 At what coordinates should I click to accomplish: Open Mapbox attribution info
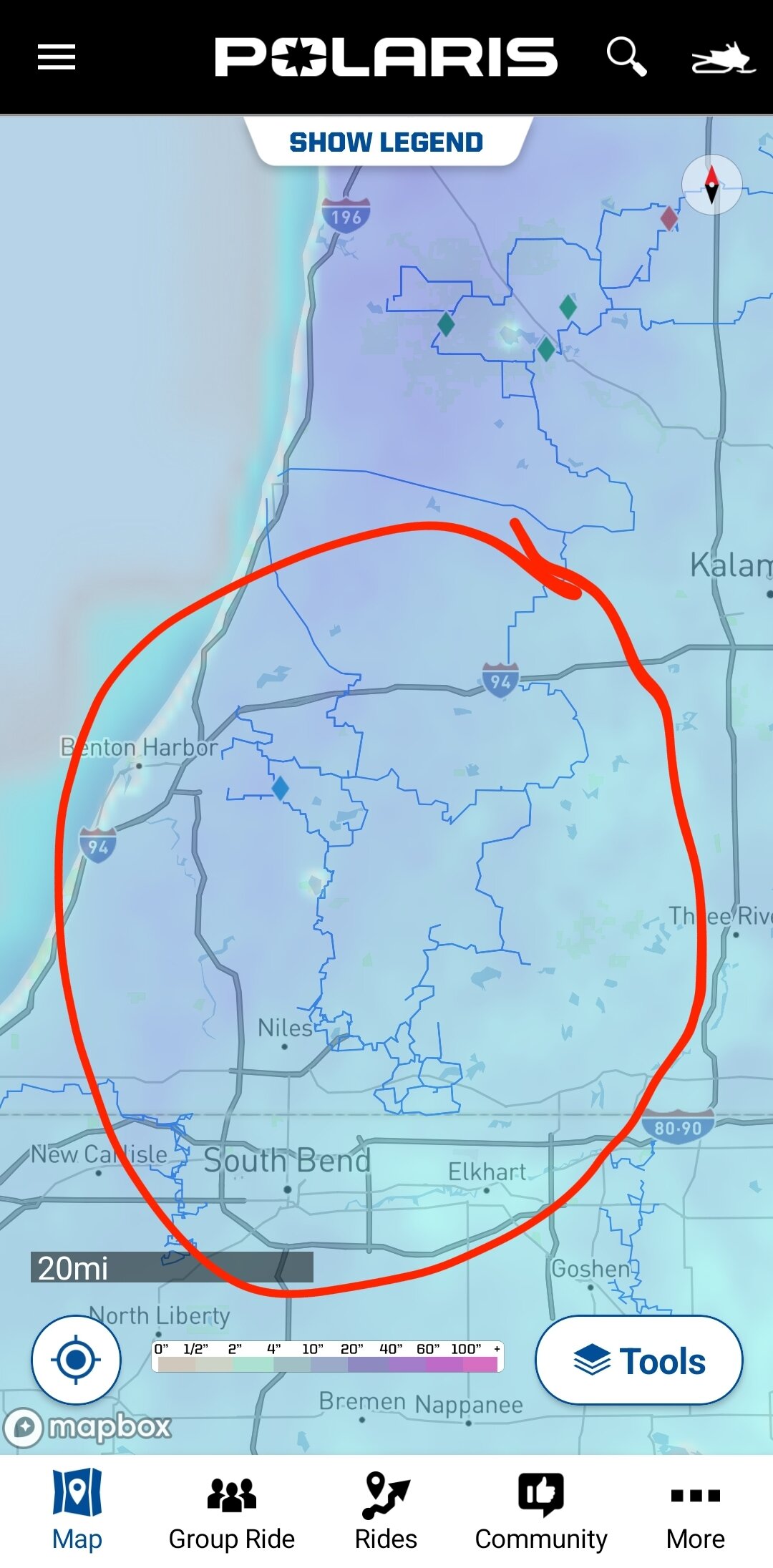click(87, 1426)
